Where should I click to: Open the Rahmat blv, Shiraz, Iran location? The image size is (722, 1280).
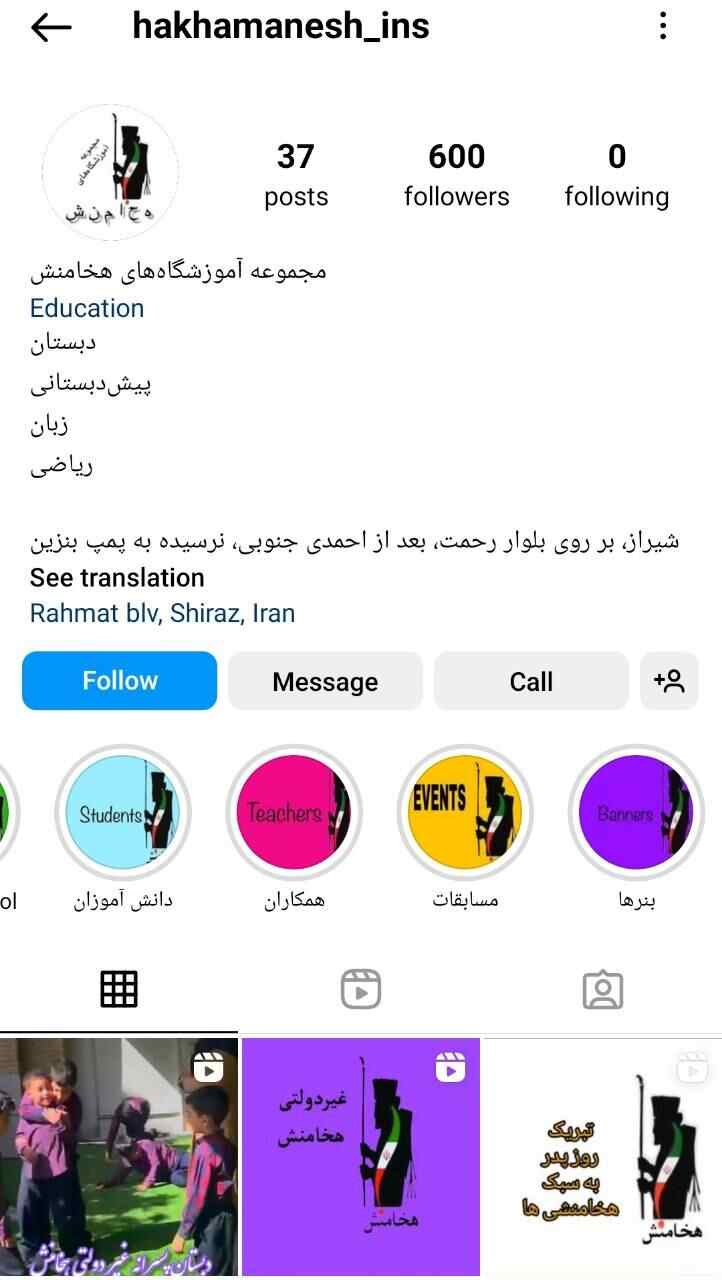pos(162,613)
